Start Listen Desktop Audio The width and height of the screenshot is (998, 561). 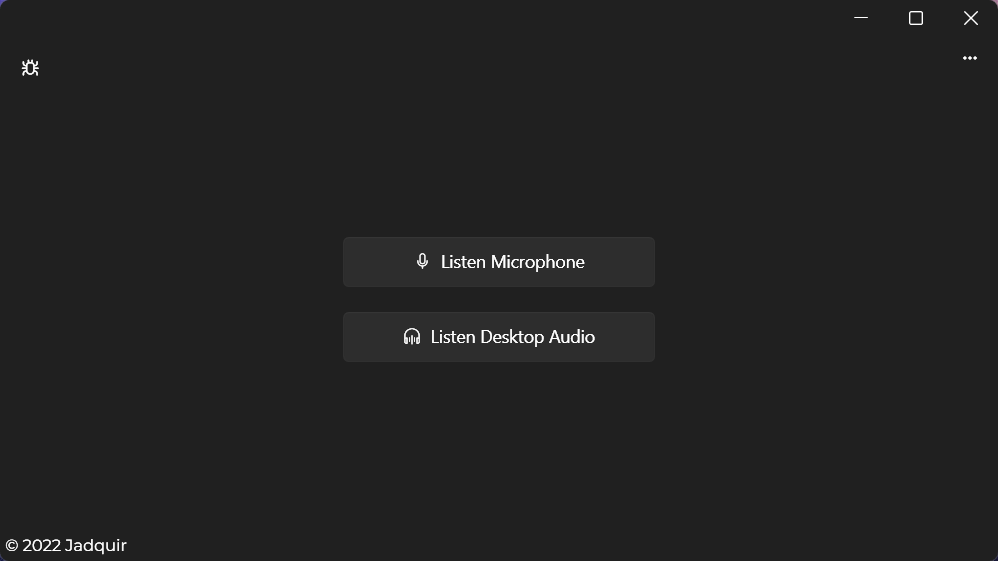pyautogui.click(x=498, y=337)
